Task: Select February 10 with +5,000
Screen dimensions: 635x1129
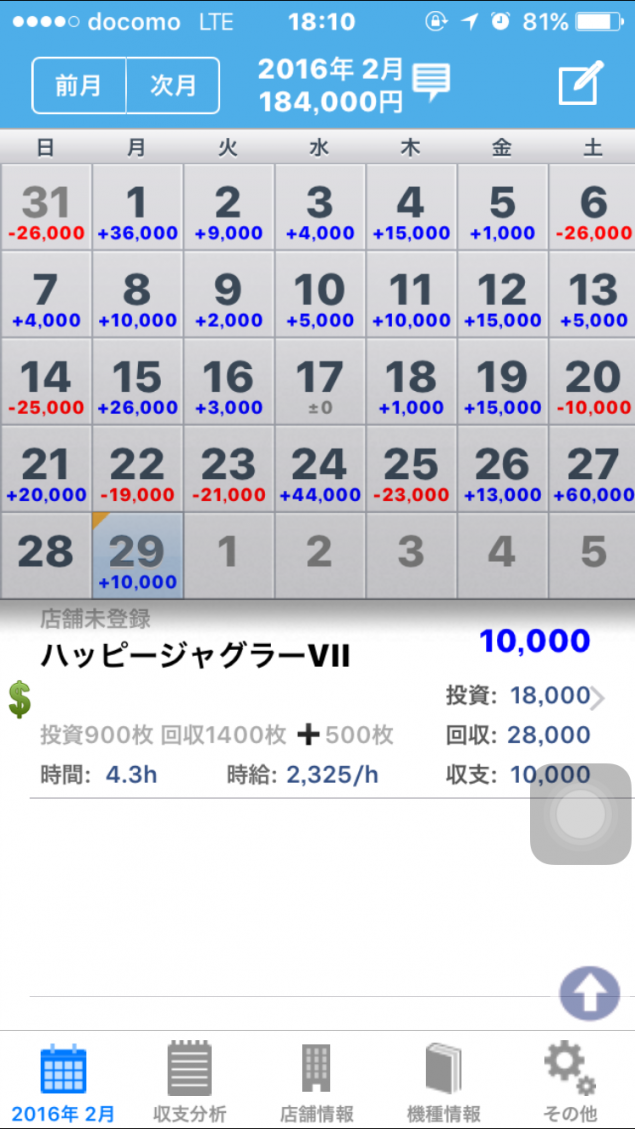Action: point(319,296)
